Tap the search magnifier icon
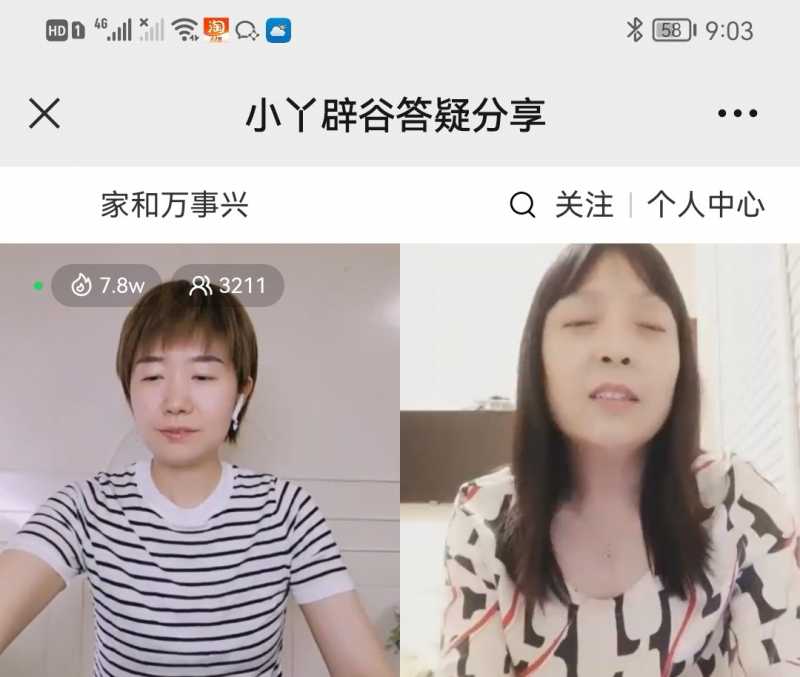This screenshot has width=800, height=677. [522, 205]
